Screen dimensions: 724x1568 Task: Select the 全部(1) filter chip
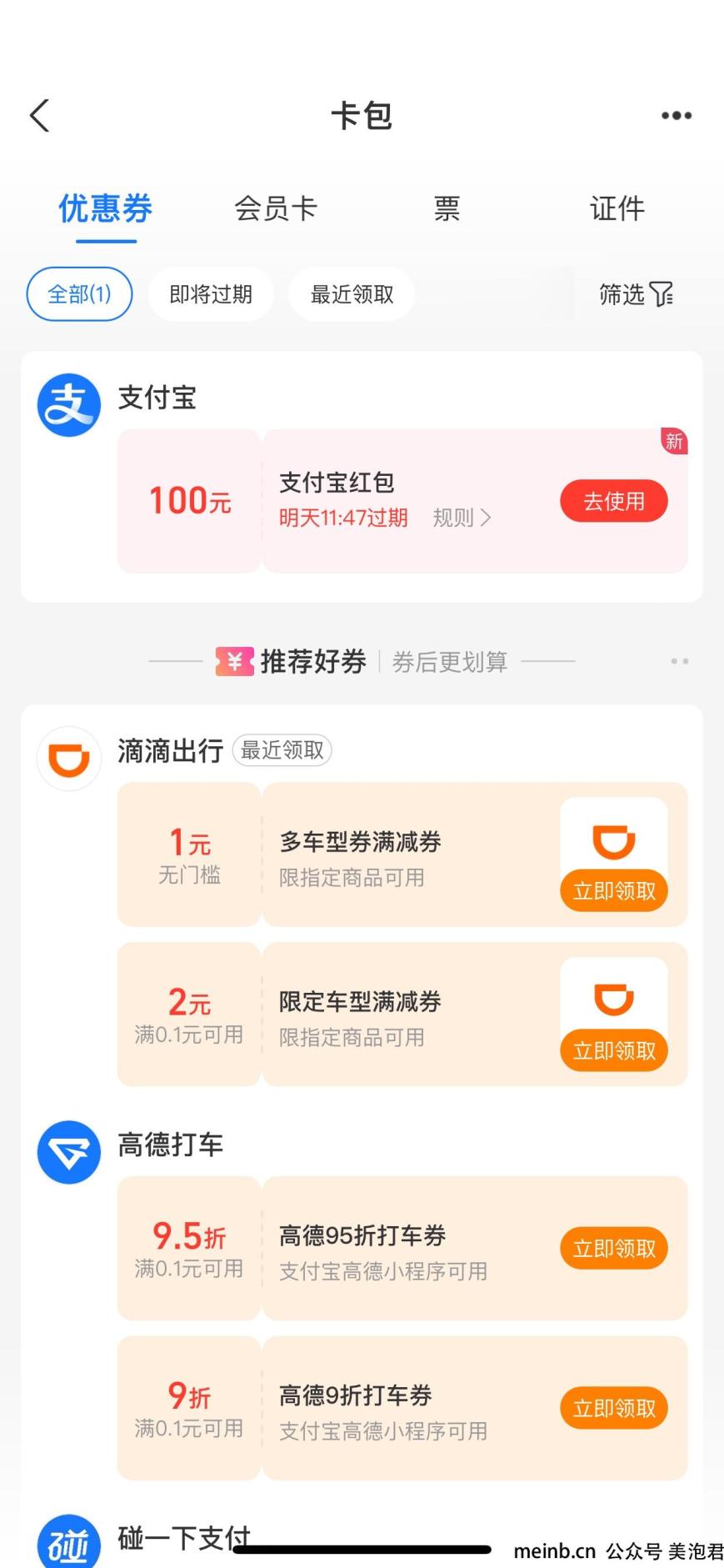point(79,294)
